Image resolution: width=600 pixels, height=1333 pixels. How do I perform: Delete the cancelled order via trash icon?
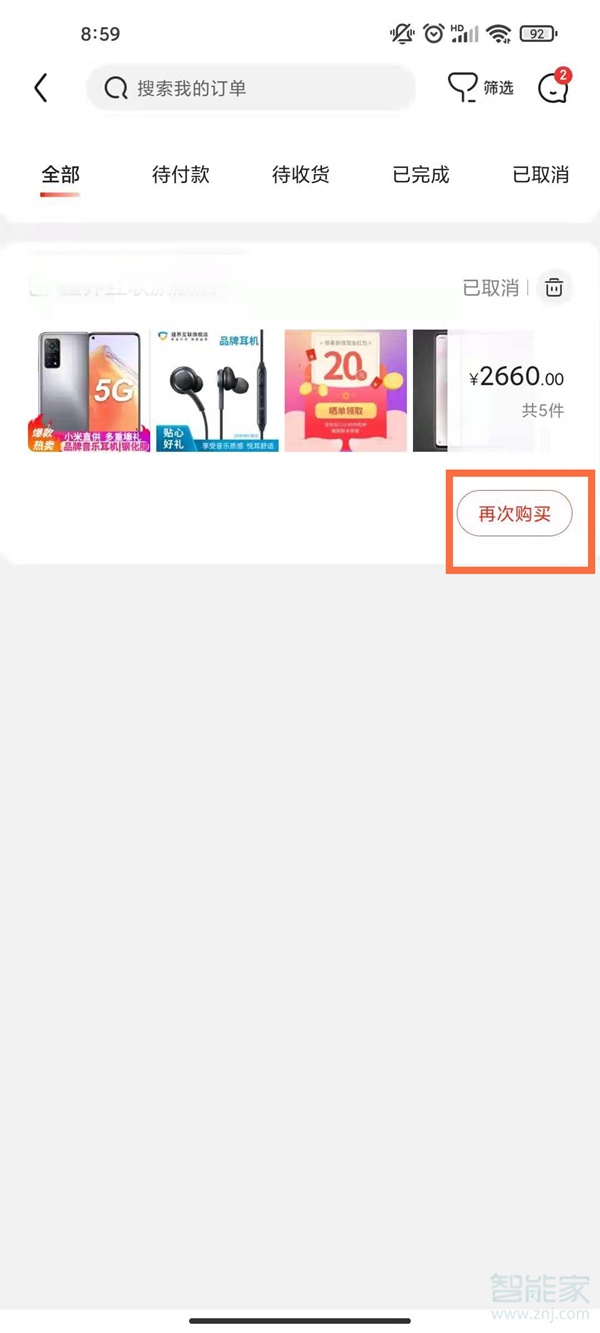[x=554, y=288]
